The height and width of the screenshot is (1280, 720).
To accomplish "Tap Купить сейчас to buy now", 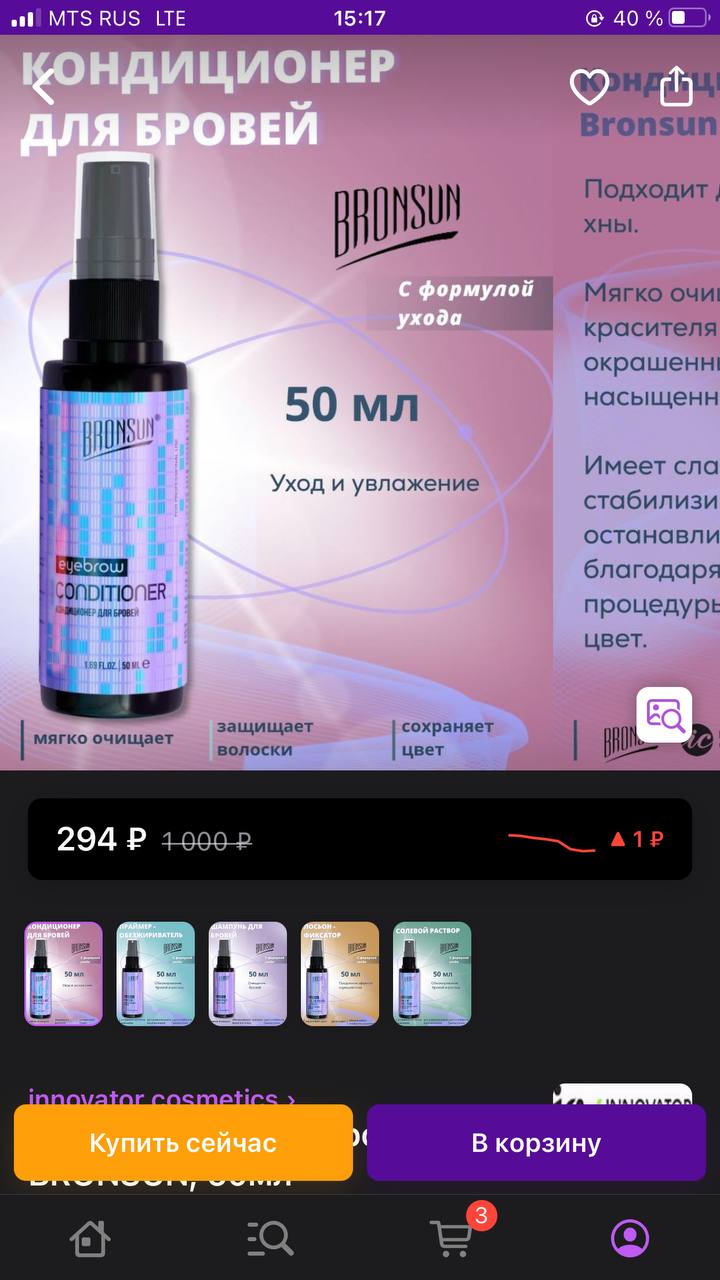I will click(x=183, y=1143).
